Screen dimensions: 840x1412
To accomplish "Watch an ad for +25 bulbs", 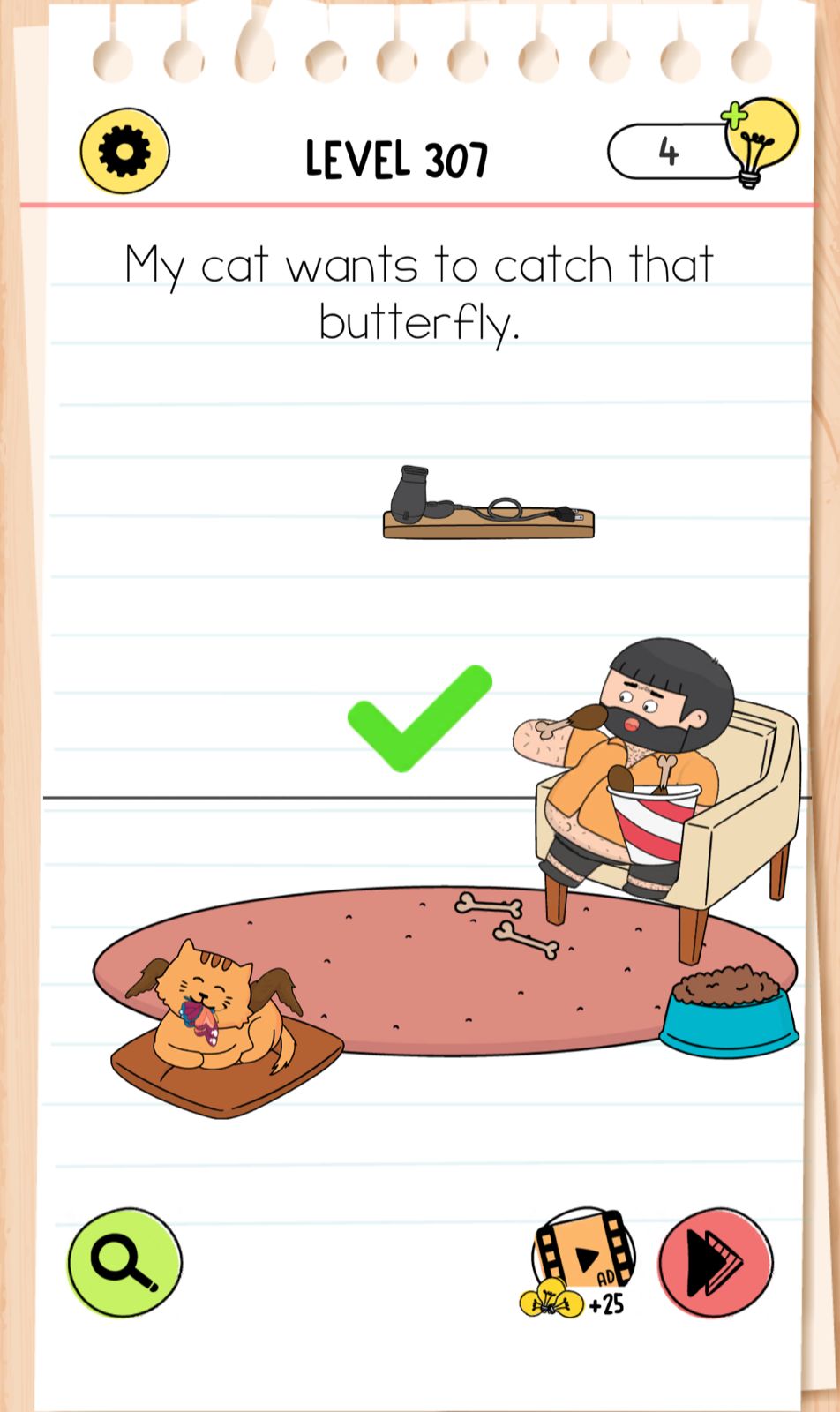I will tap(578, 1263).
